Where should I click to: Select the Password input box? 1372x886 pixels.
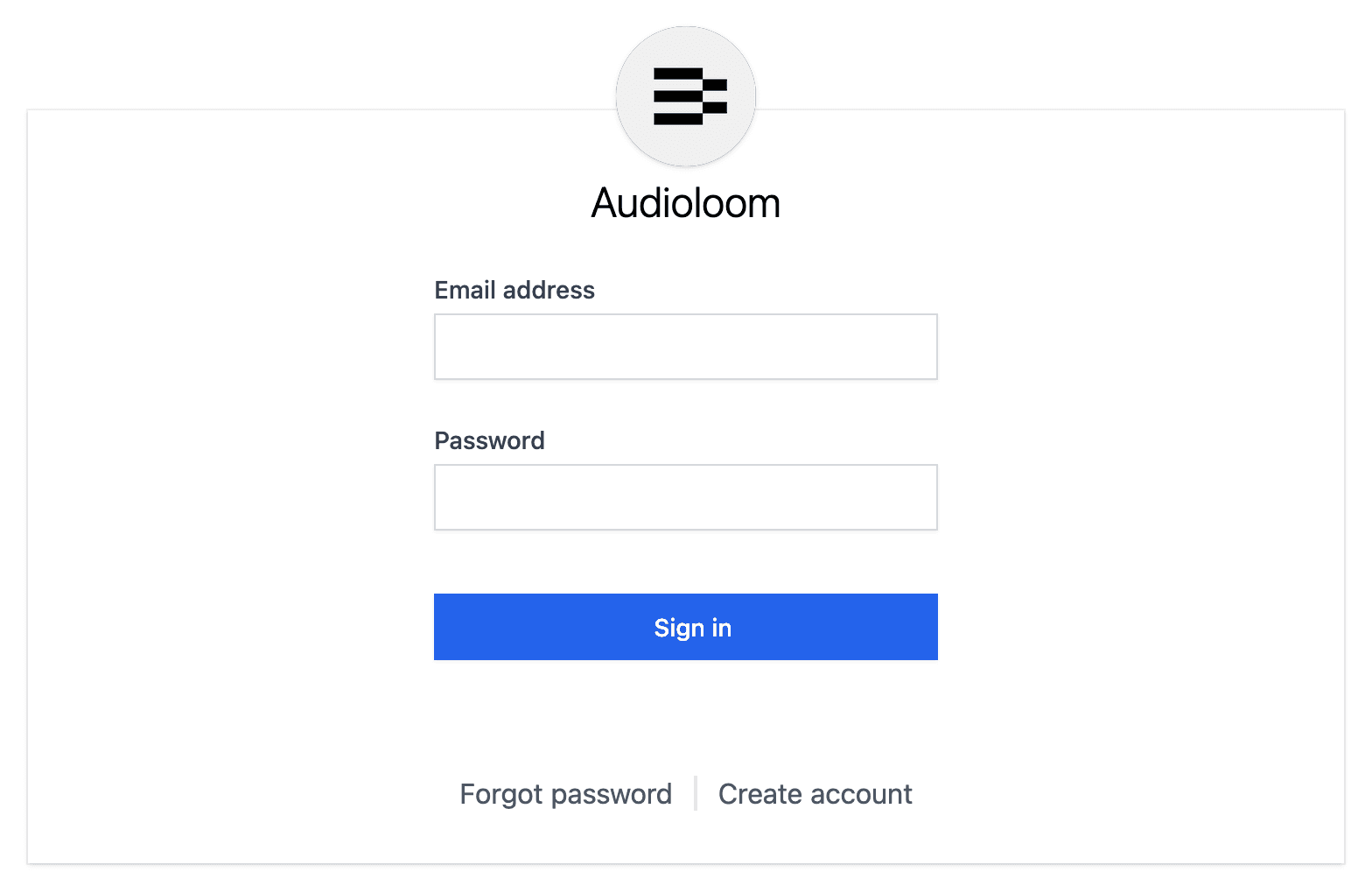[x=685, y=497]
